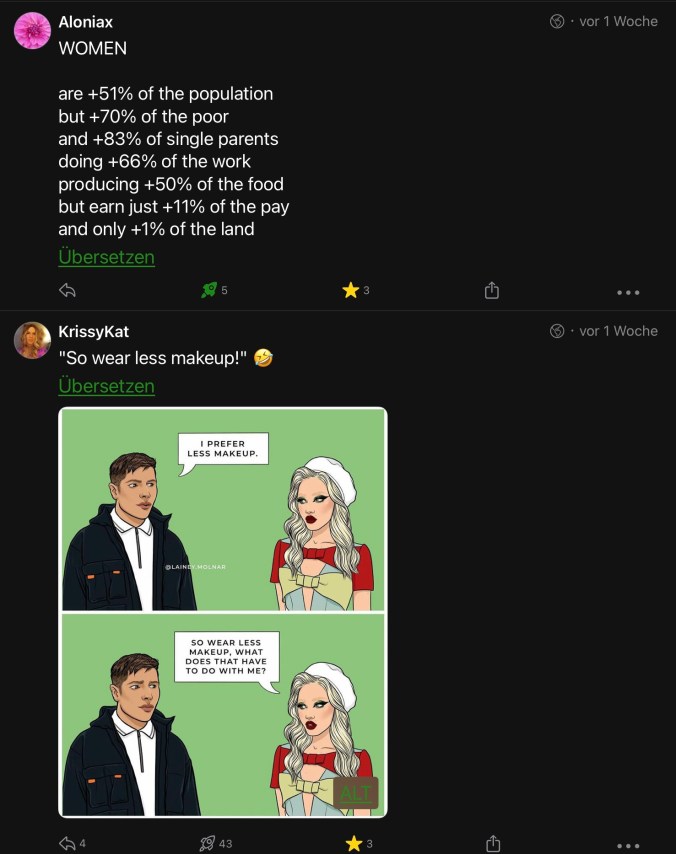Show ALT text for the comic image

(x=356, y=792)
